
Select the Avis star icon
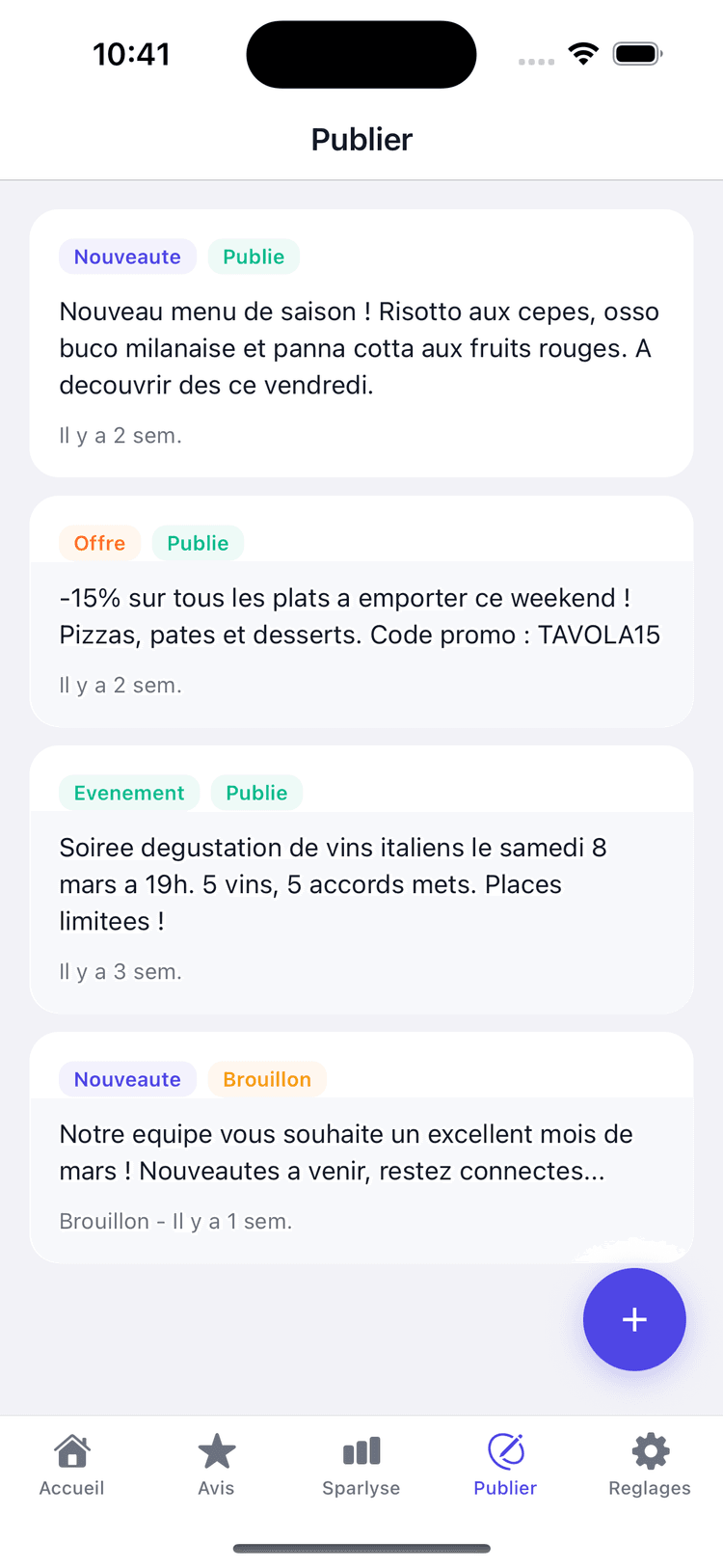(216, 1450)
